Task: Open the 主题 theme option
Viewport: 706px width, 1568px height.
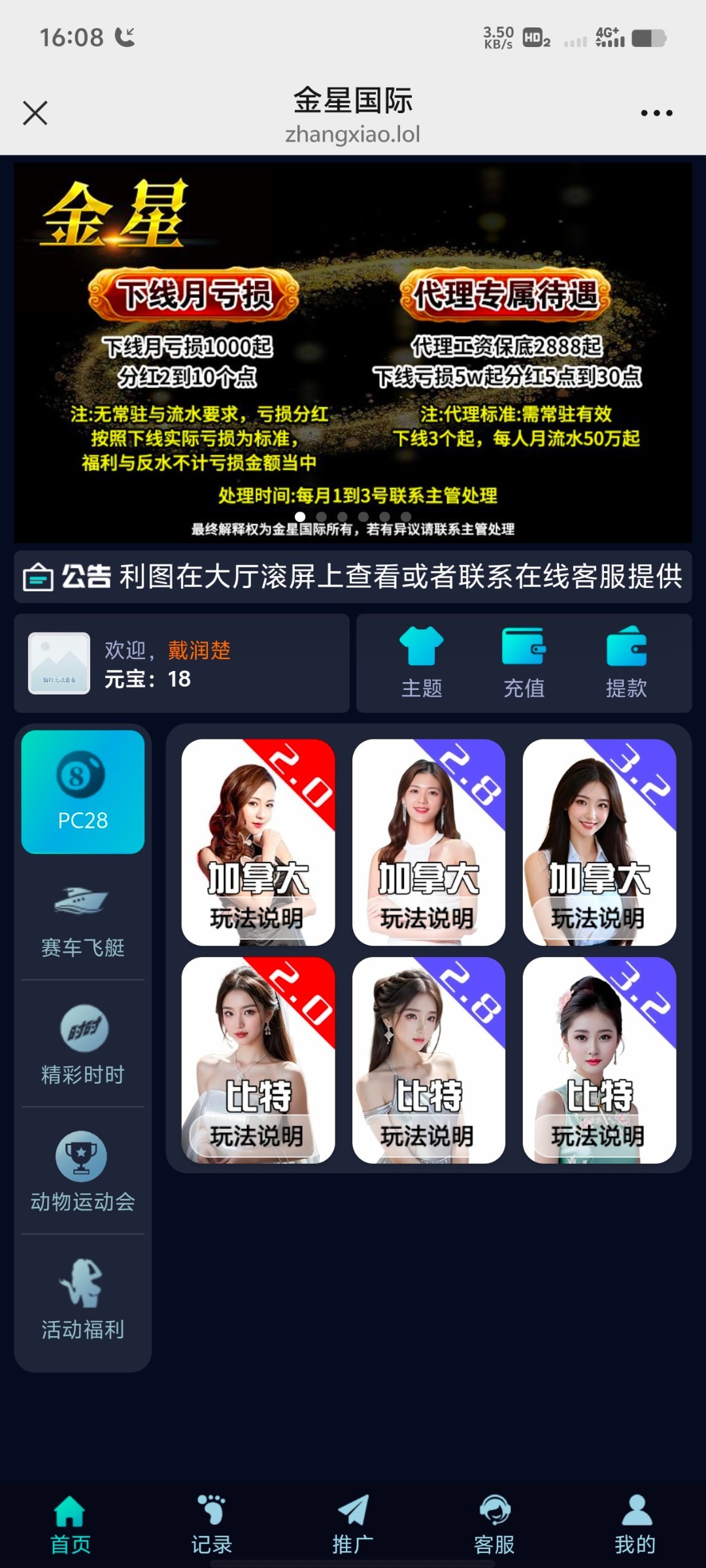Action: pos(422,662)
